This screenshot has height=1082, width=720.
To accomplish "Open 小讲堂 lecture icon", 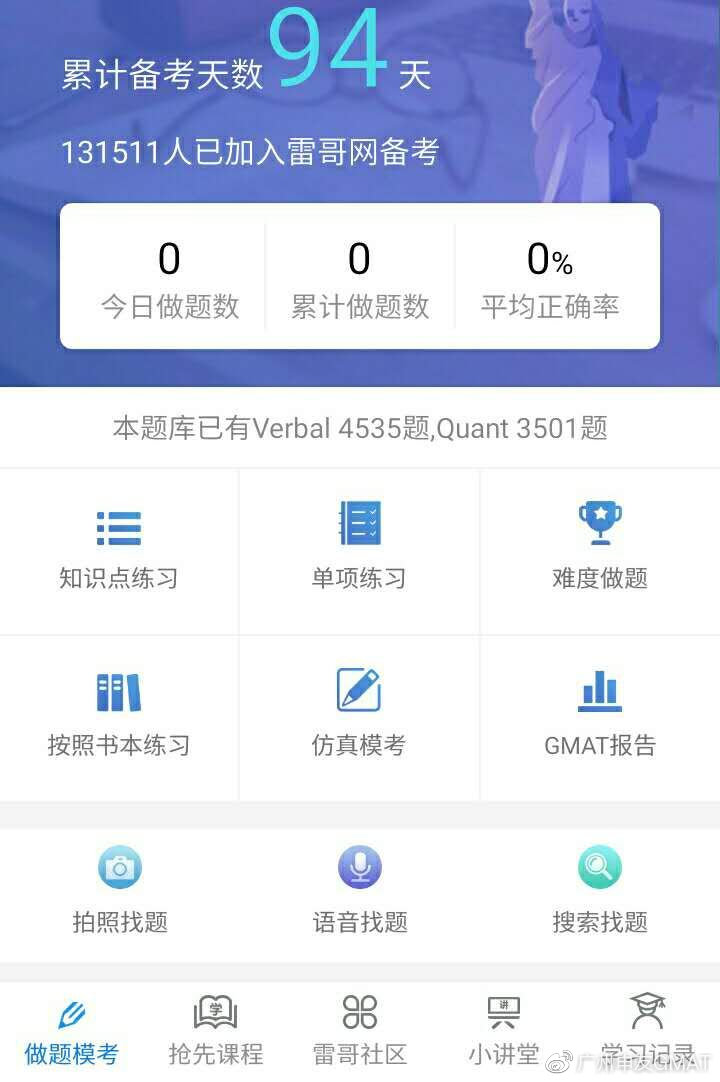I will [x=503, y=1030].
